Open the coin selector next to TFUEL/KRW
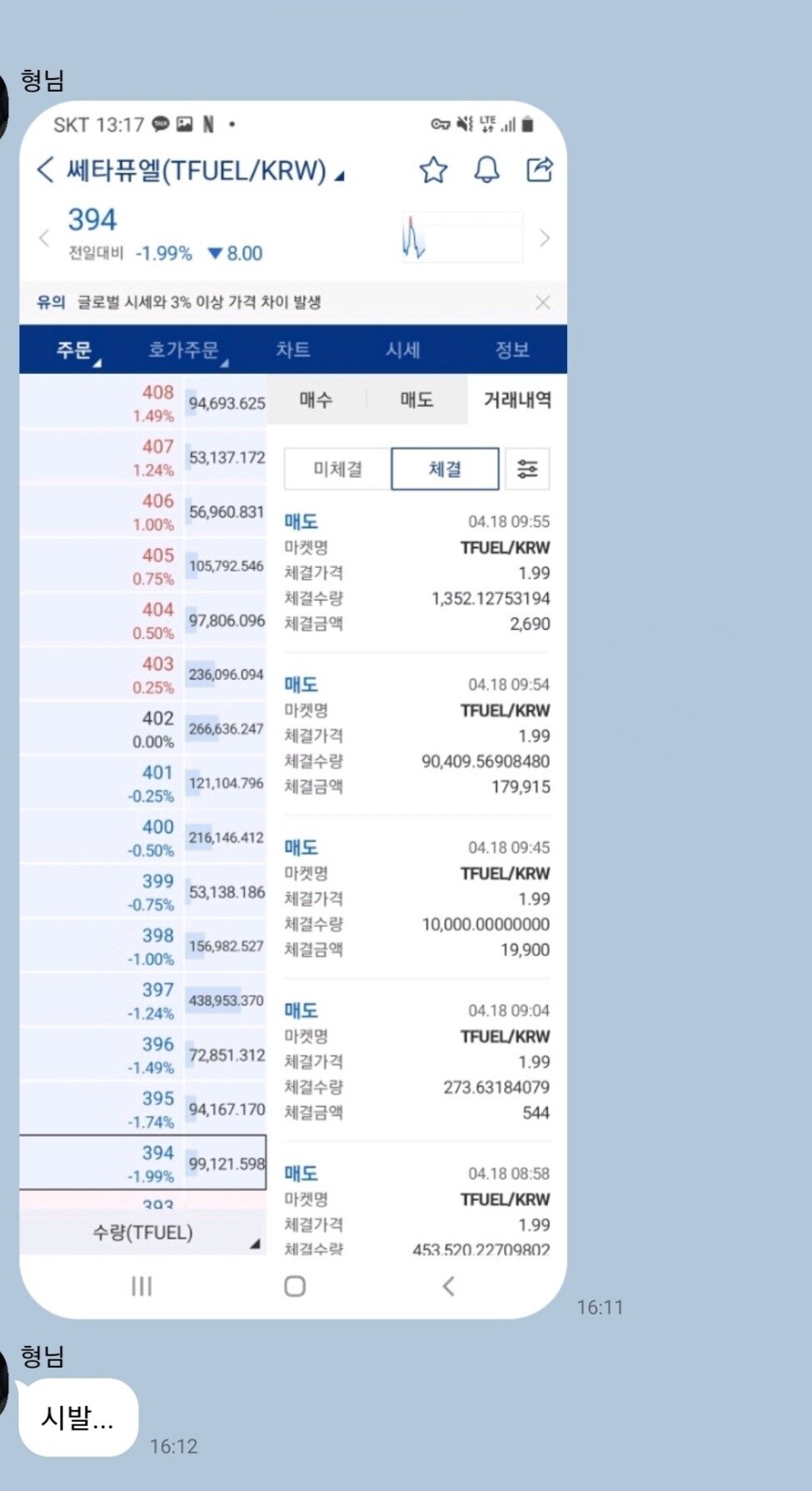812x1491 pixels. 337,175
